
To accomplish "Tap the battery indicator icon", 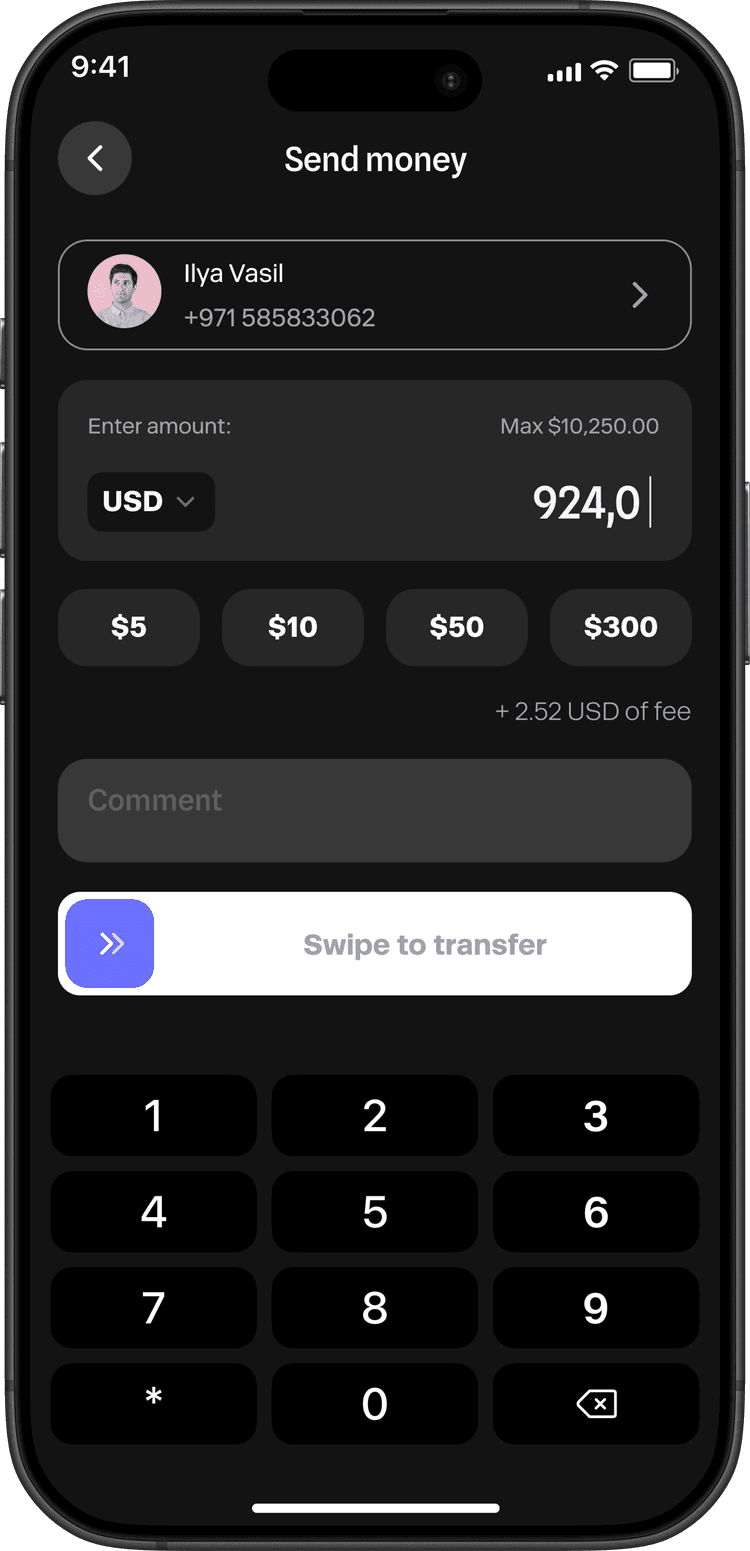I will tap(655, 70).
